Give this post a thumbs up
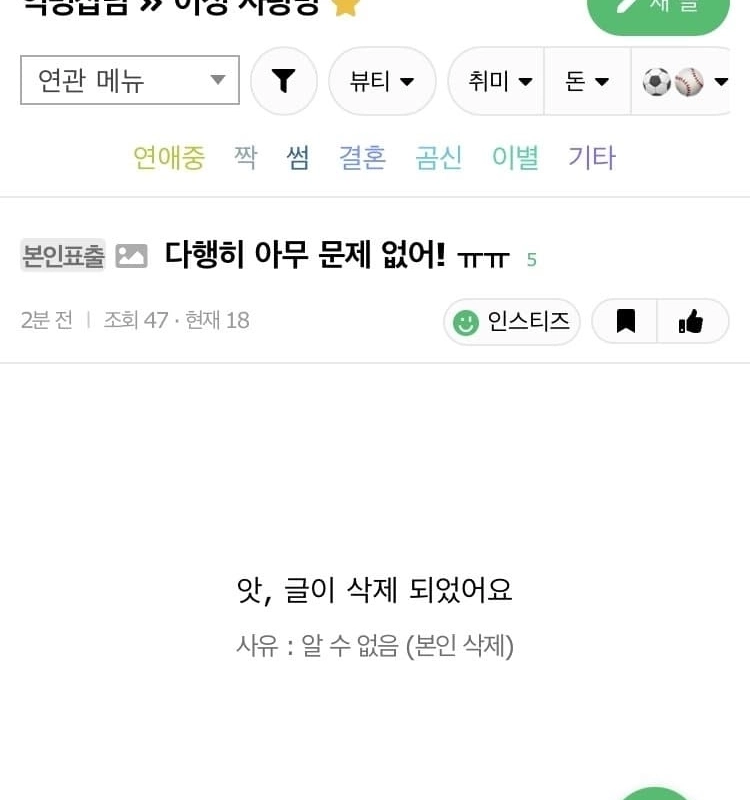 click(692, 321)
